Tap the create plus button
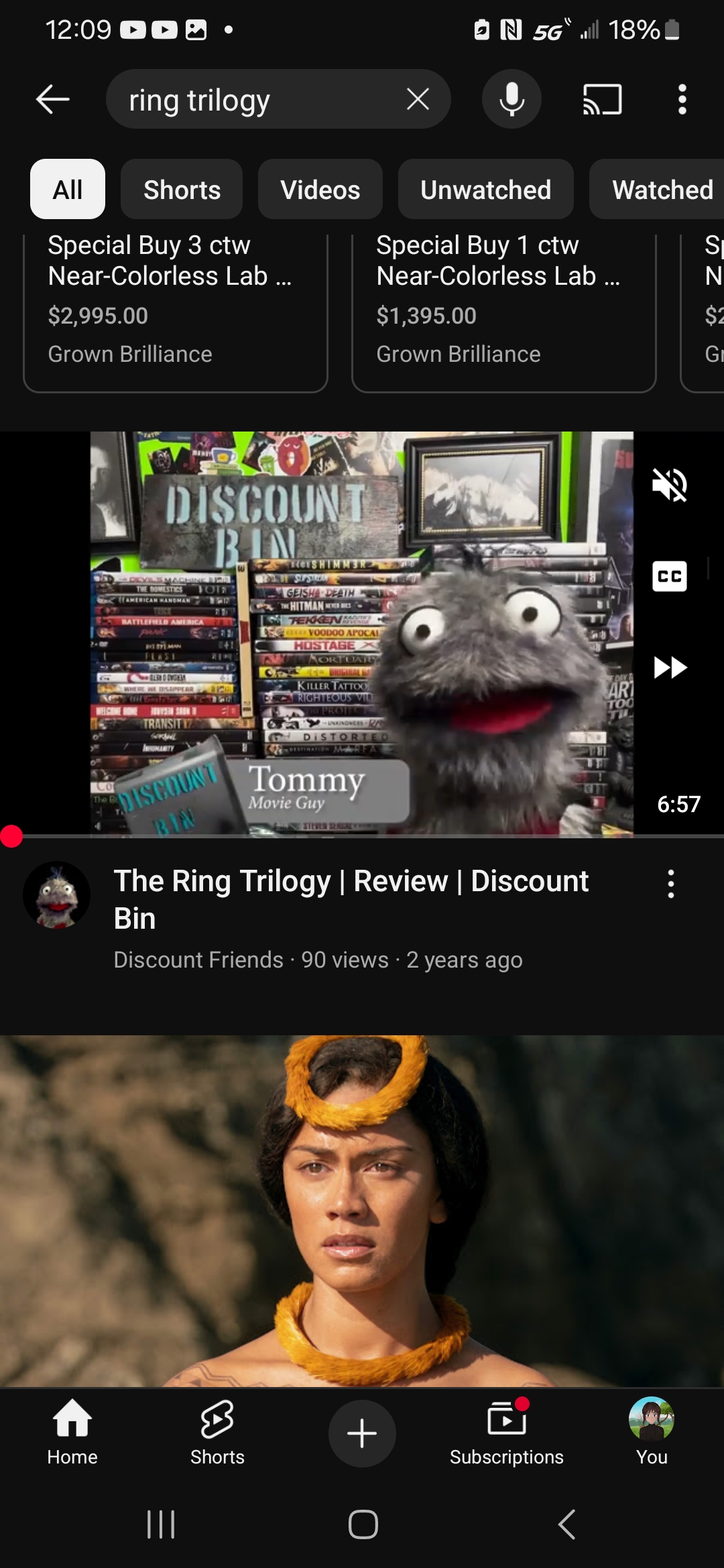This screenshot has height=1568, width=724. [x=362, y=1433]
